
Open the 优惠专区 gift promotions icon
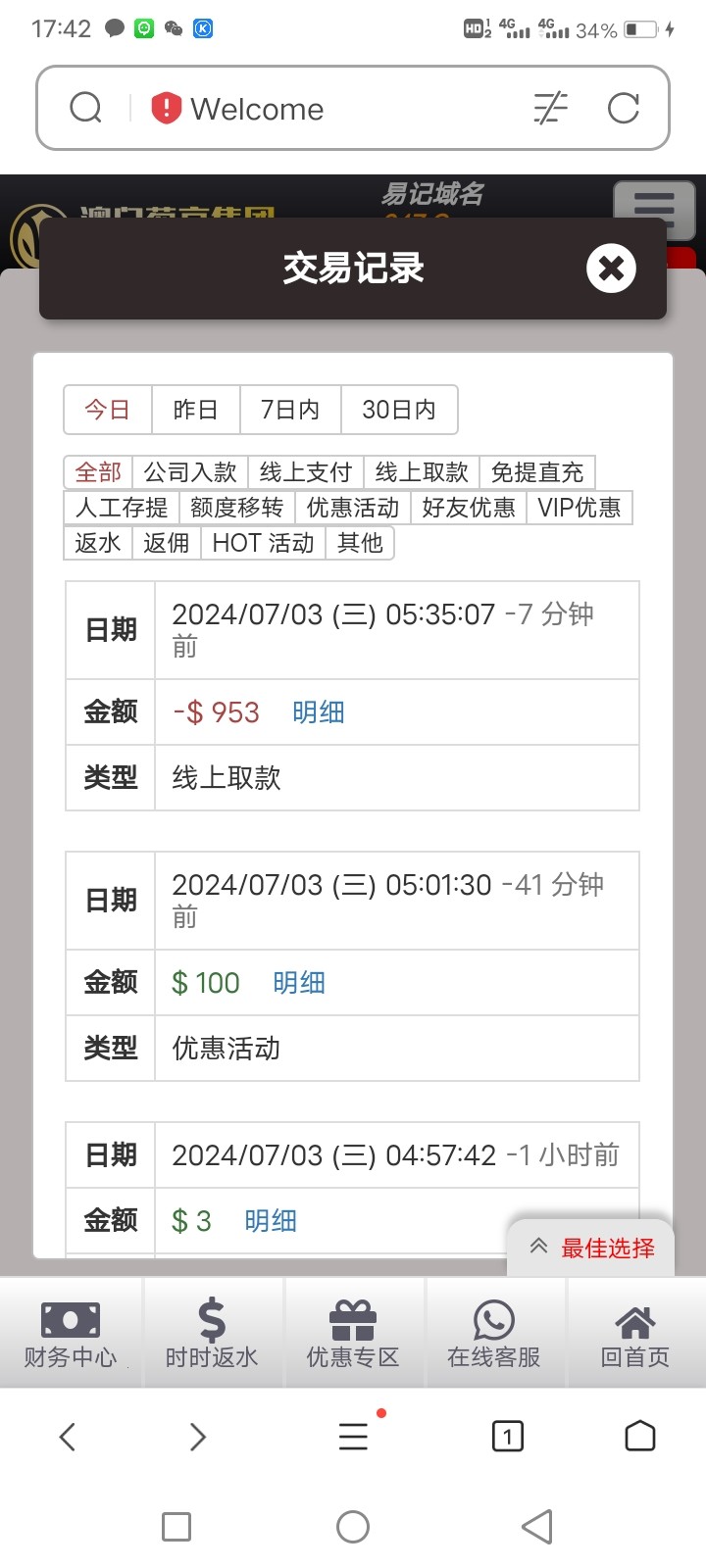tap(354, 1333)
